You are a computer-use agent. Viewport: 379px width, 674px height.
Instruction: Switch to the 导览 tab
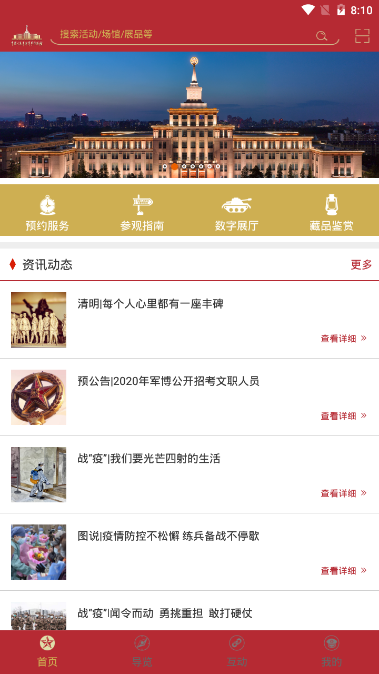[142, 652]
